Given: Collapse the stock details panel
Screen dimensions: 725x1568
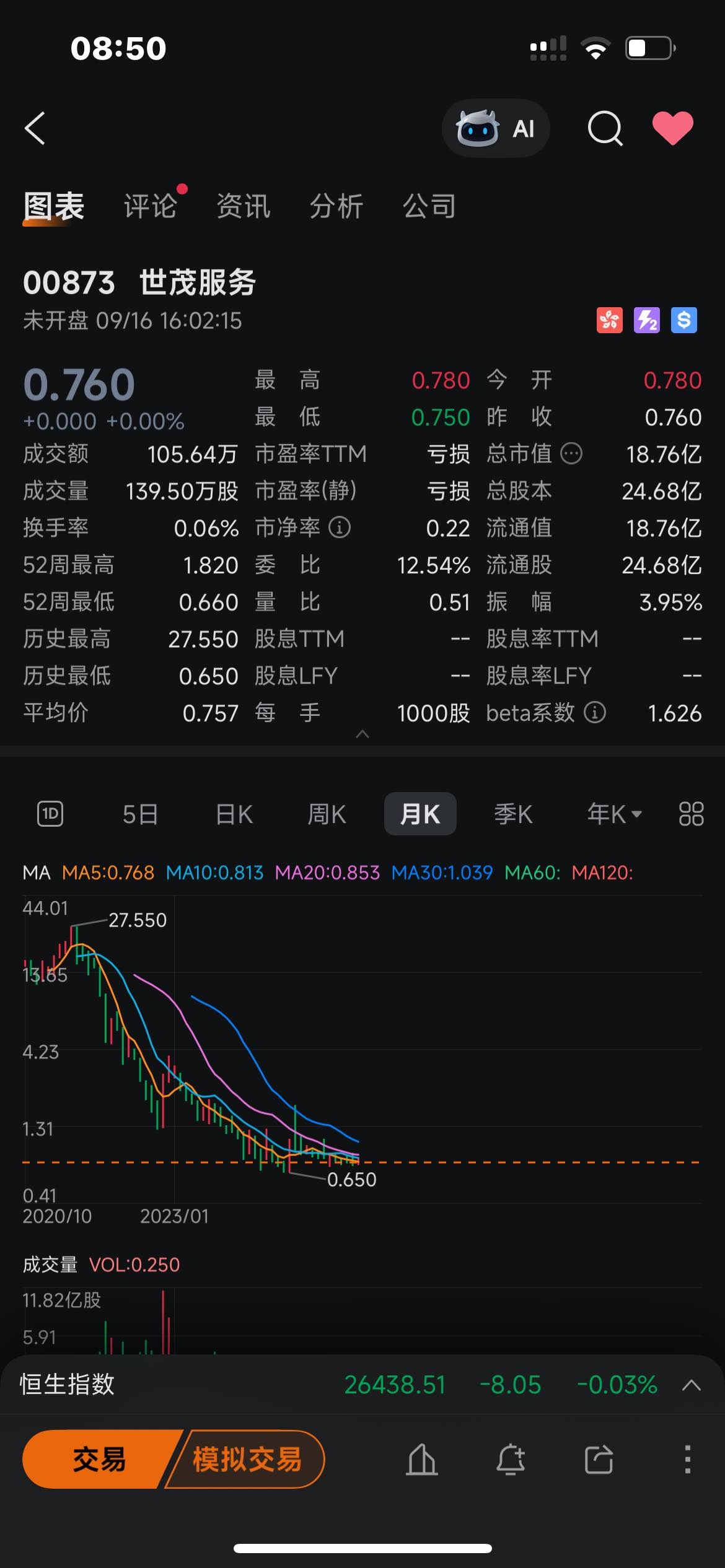Looking at the screenshot, I should (x=362, y=734).
